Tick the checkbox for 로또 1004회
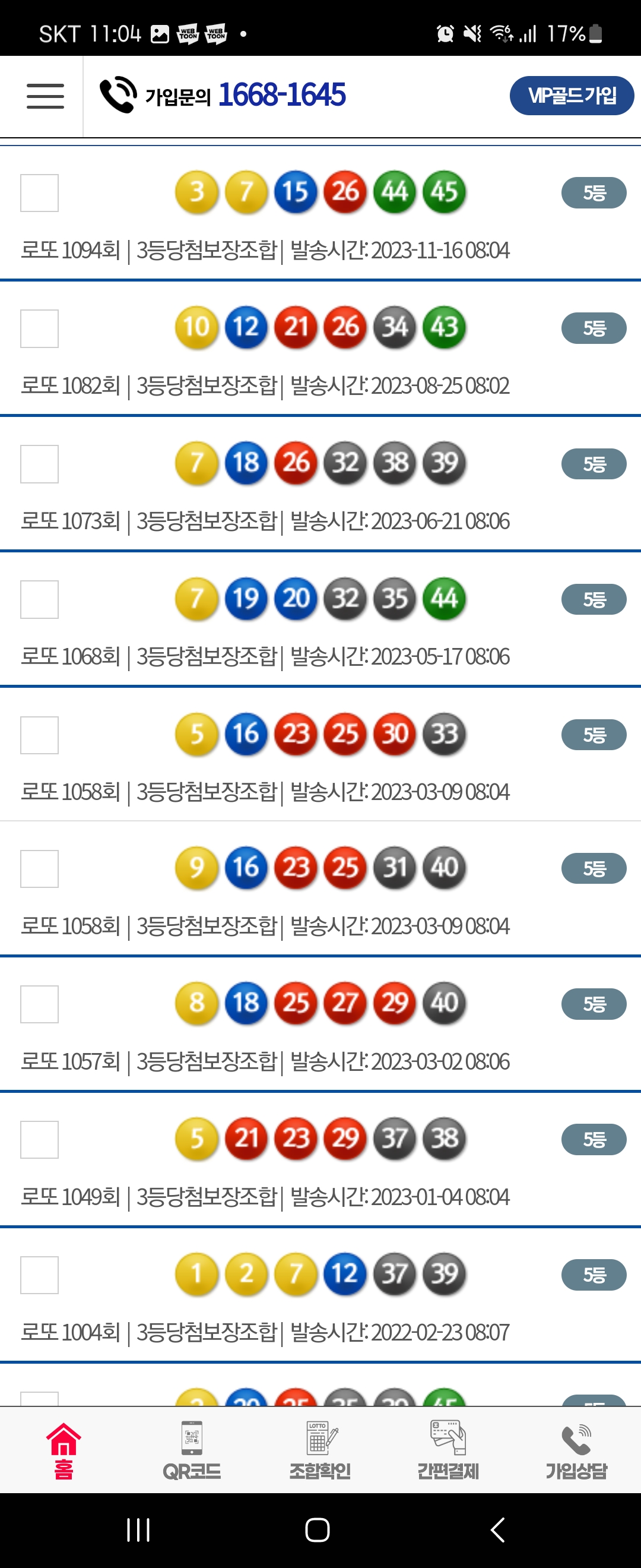 pyautogui.click(x=40, y=1275)
